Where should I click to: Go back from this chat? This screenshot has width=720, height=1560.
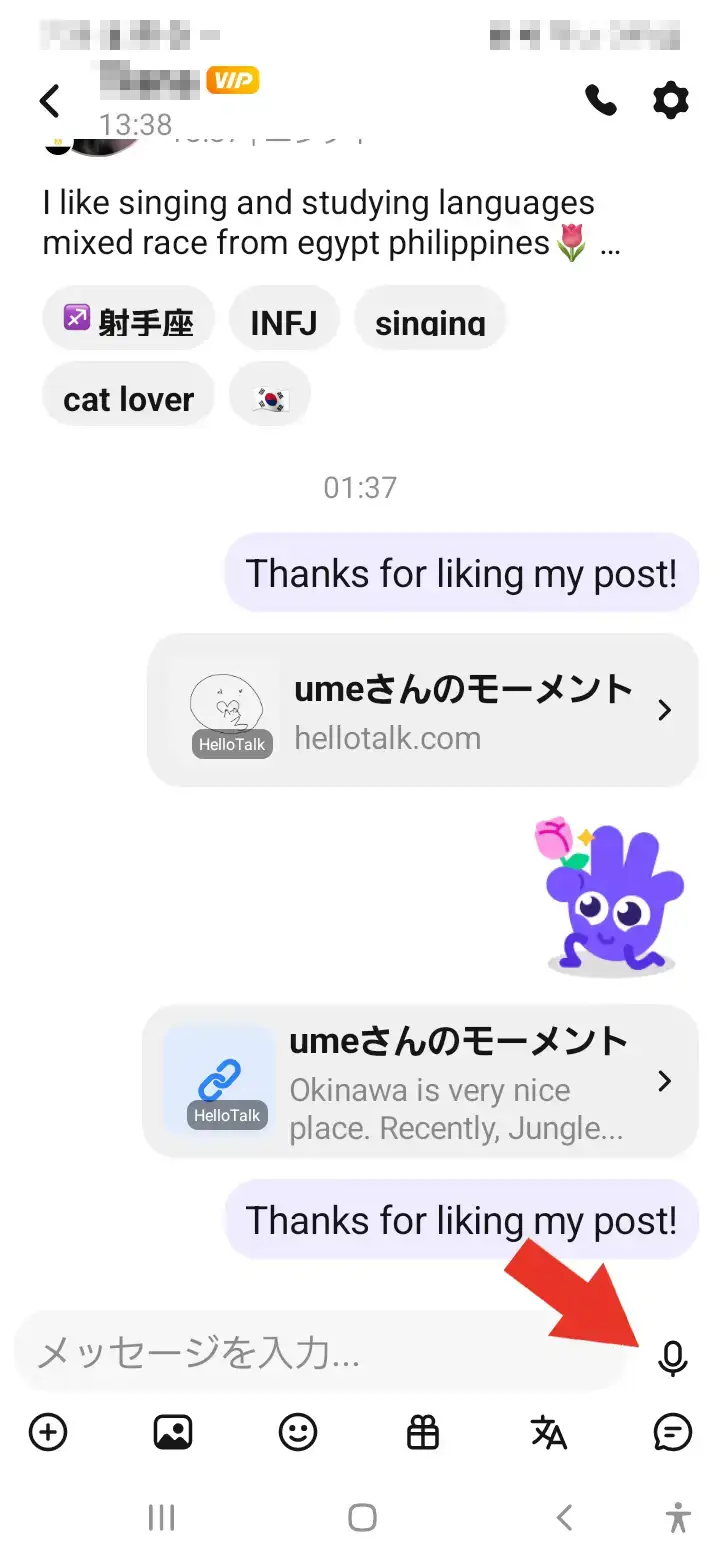tap(50, 100)
